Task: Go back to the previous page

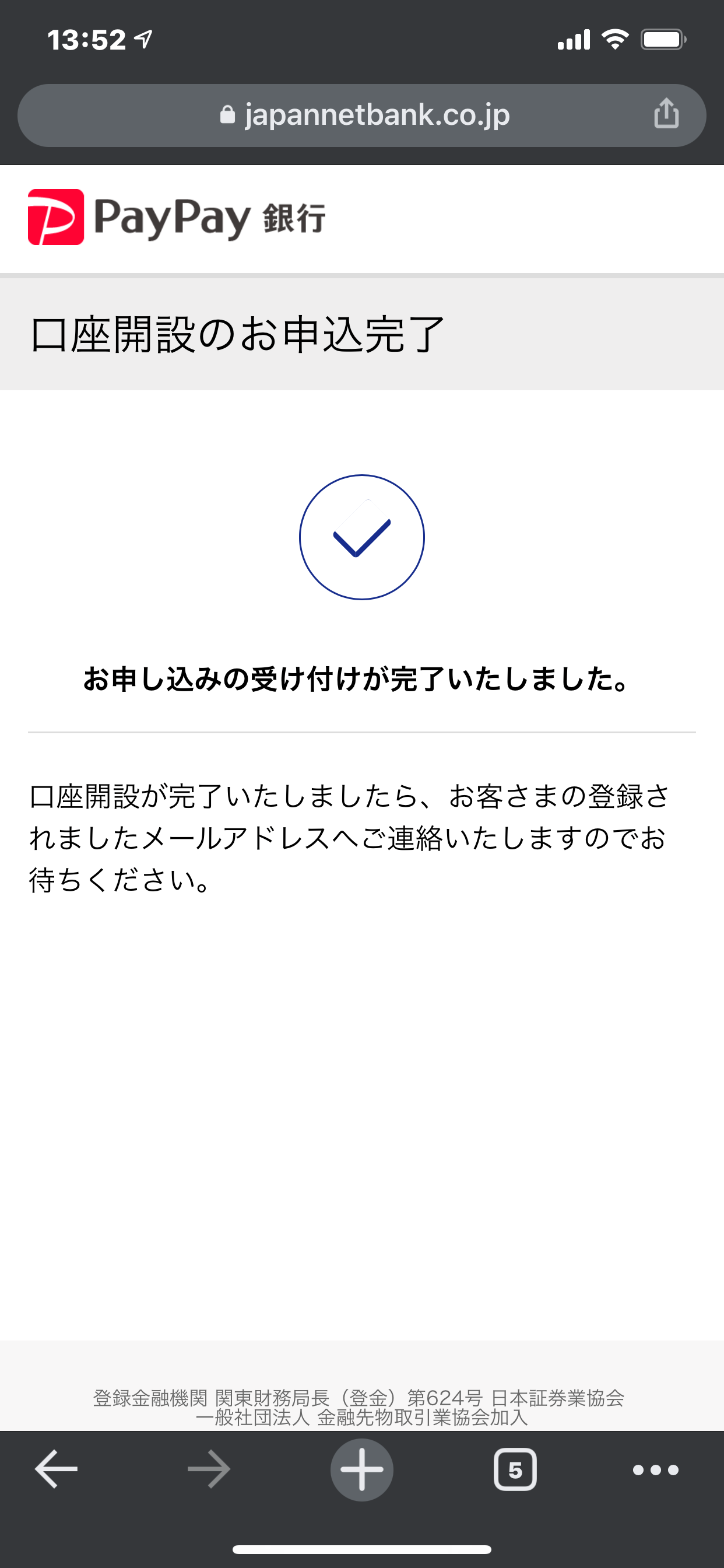Action: coord(56,1469)
